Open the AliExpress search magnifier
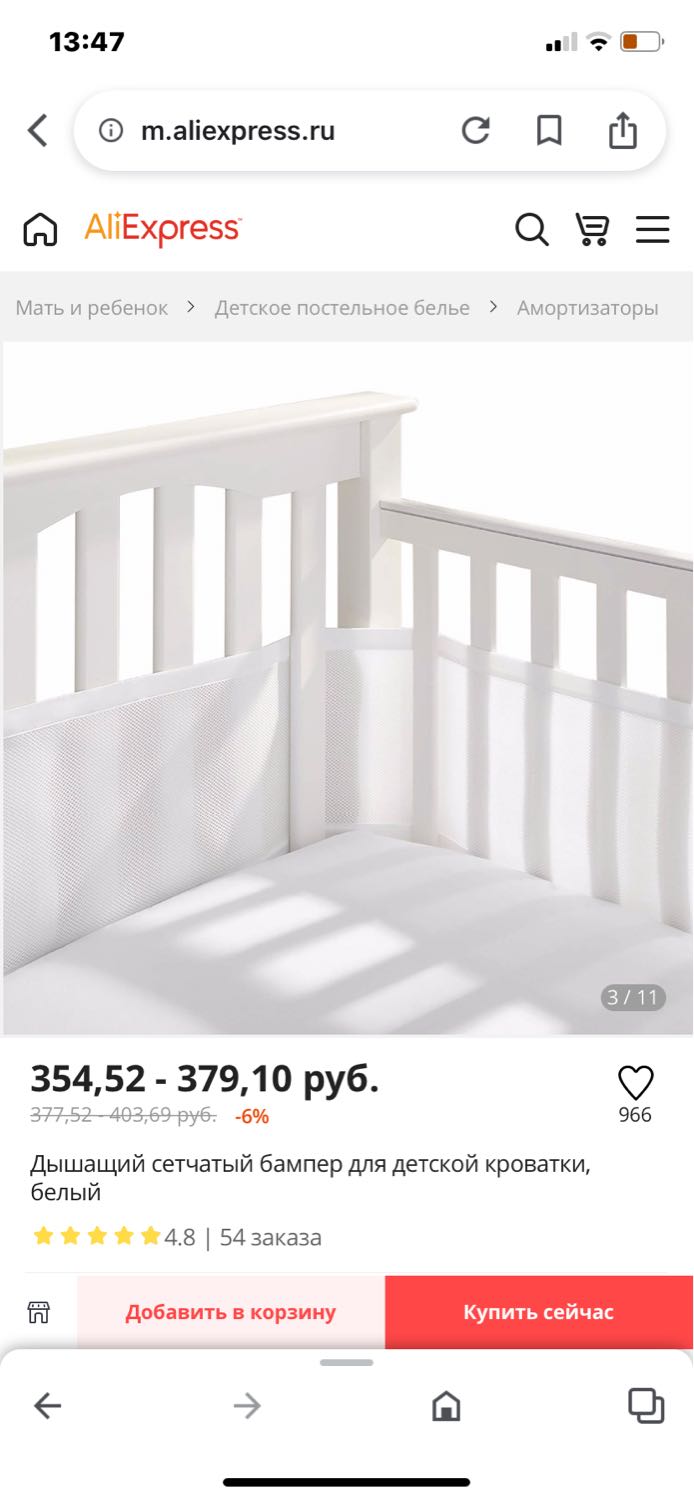This screenshot has width=694, height=1500. pyautogui.click(x=532, y=230)
